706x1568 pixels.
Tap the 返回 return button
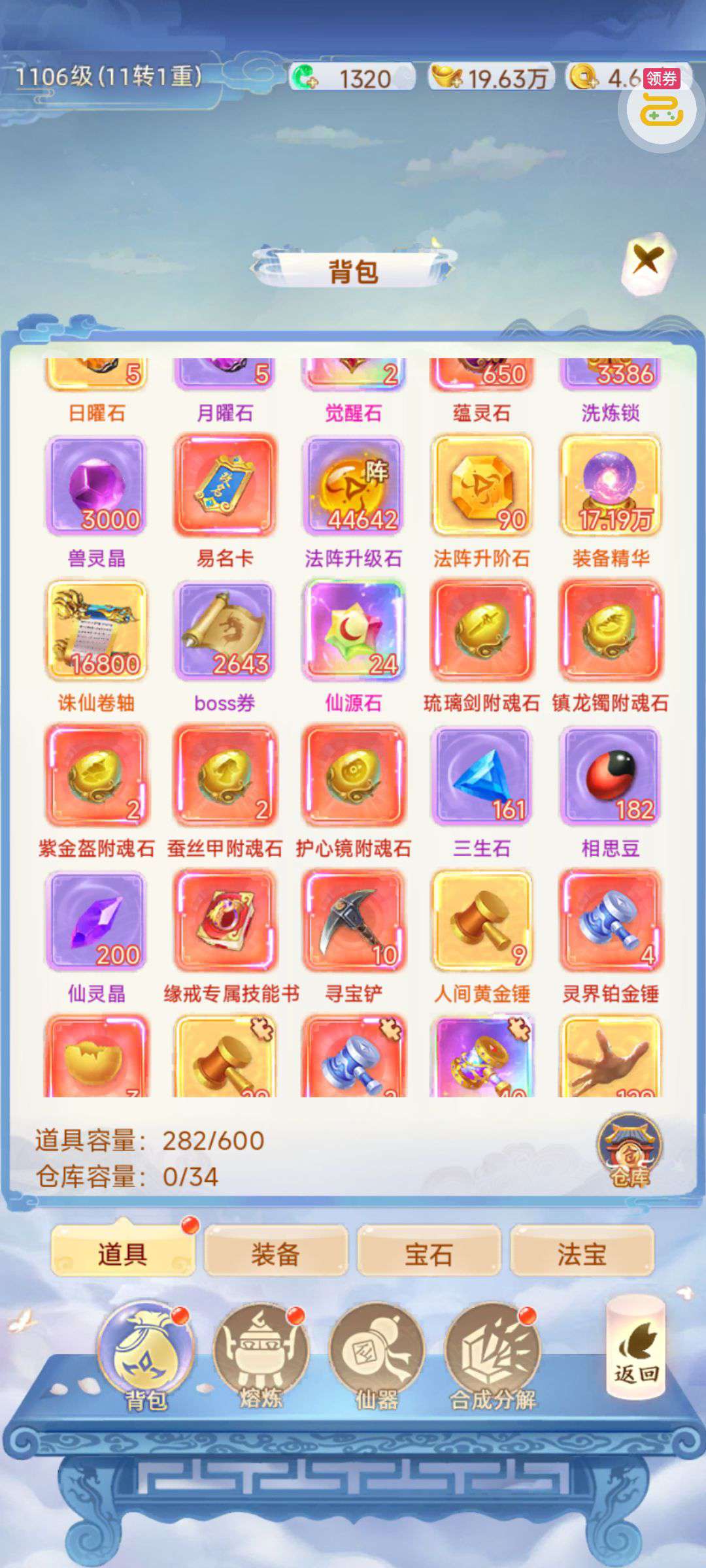pos(636,1352)
